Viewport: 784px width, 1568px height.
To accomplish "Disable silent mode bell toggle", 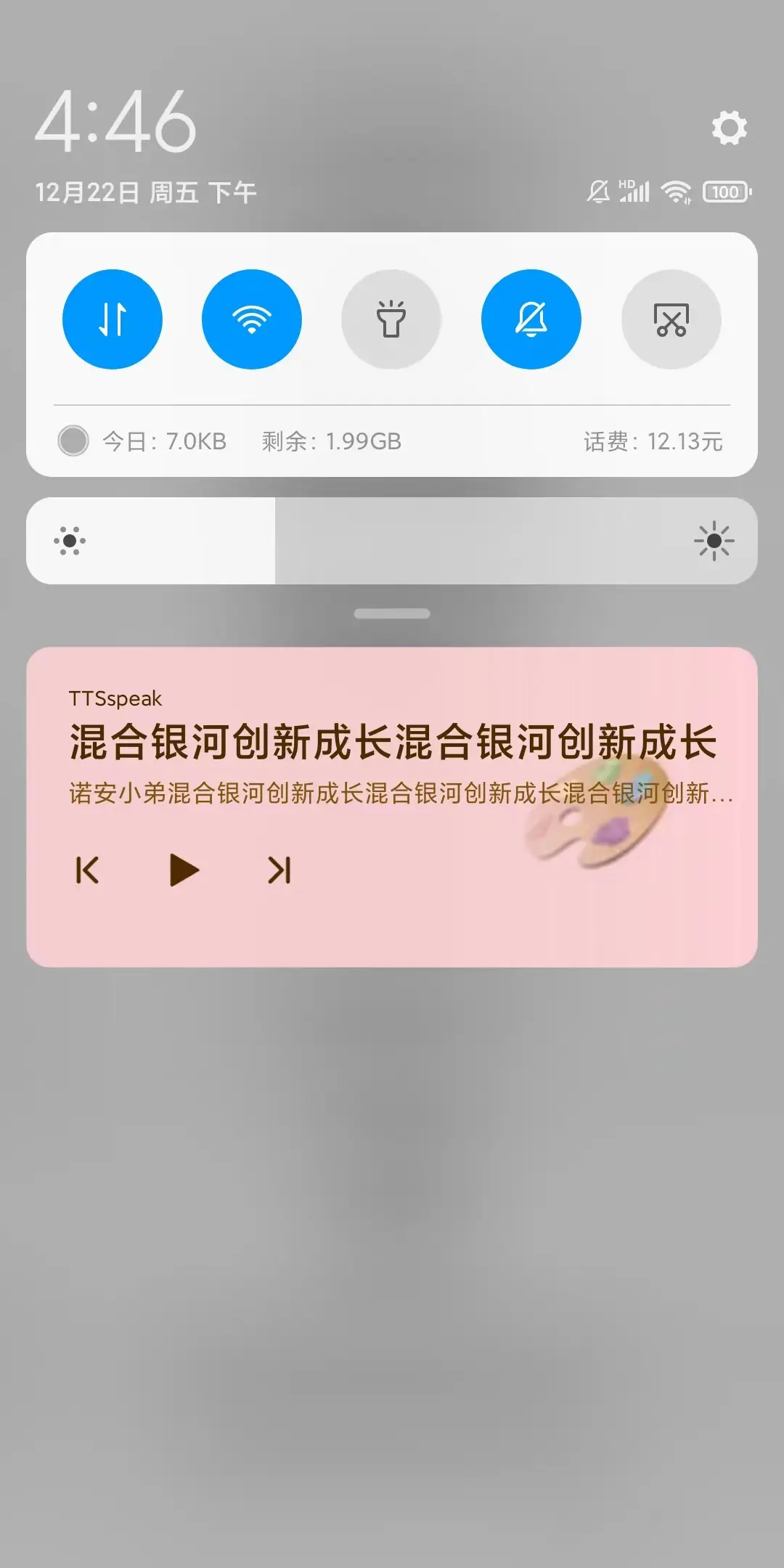I will [x=531, y=319].
